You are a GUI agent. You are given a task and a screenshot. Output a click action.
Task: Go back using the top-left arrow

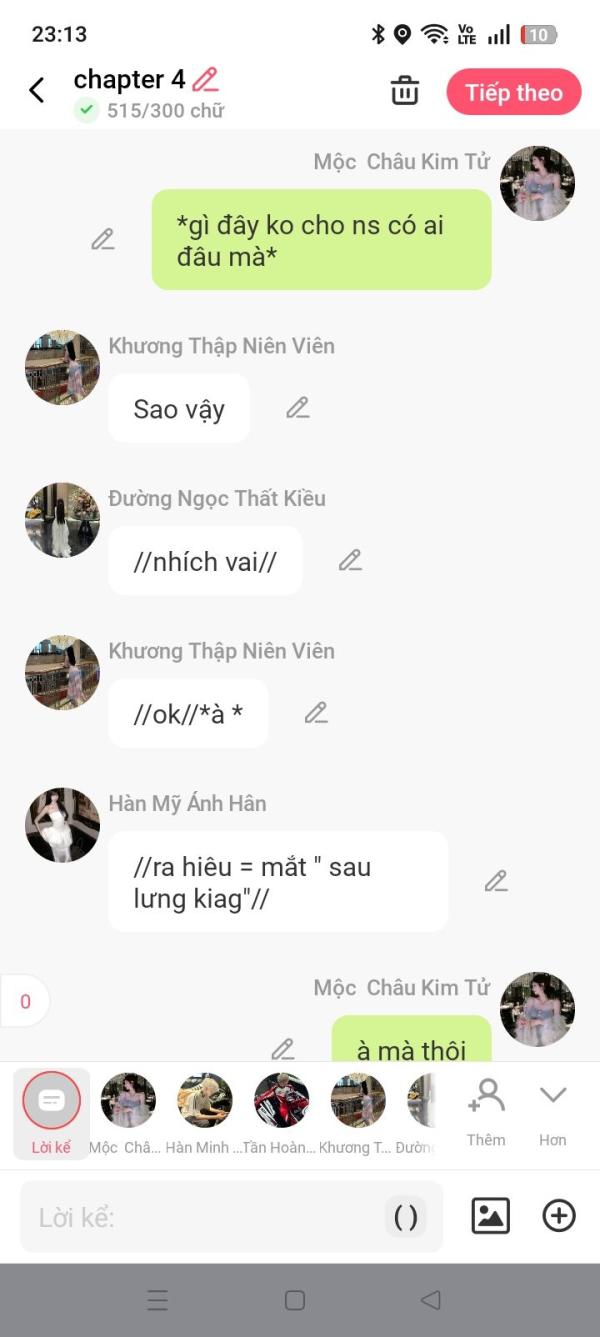coord(37,91)
